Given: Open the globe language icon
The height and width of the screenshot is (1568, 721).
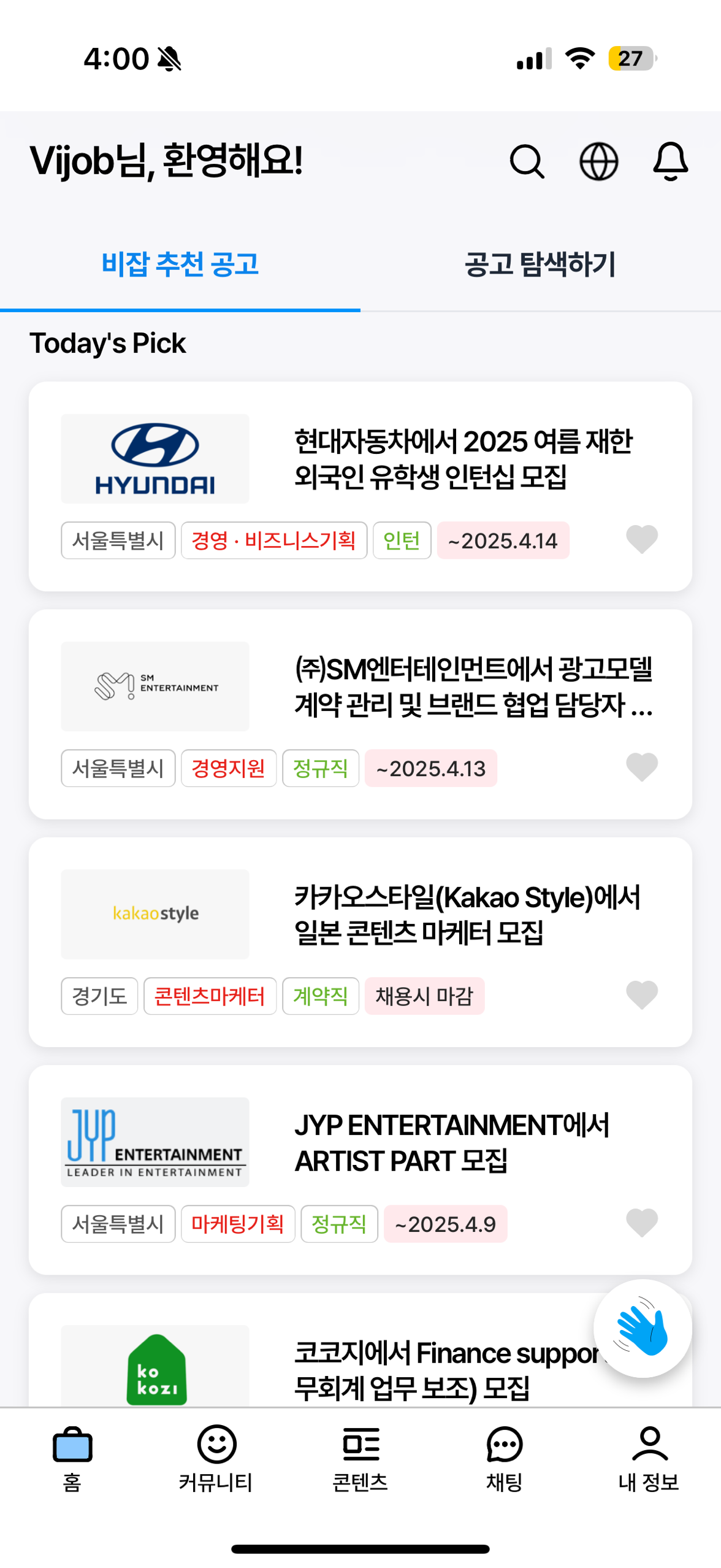Looking at the screenshot, I should (598, 162).
